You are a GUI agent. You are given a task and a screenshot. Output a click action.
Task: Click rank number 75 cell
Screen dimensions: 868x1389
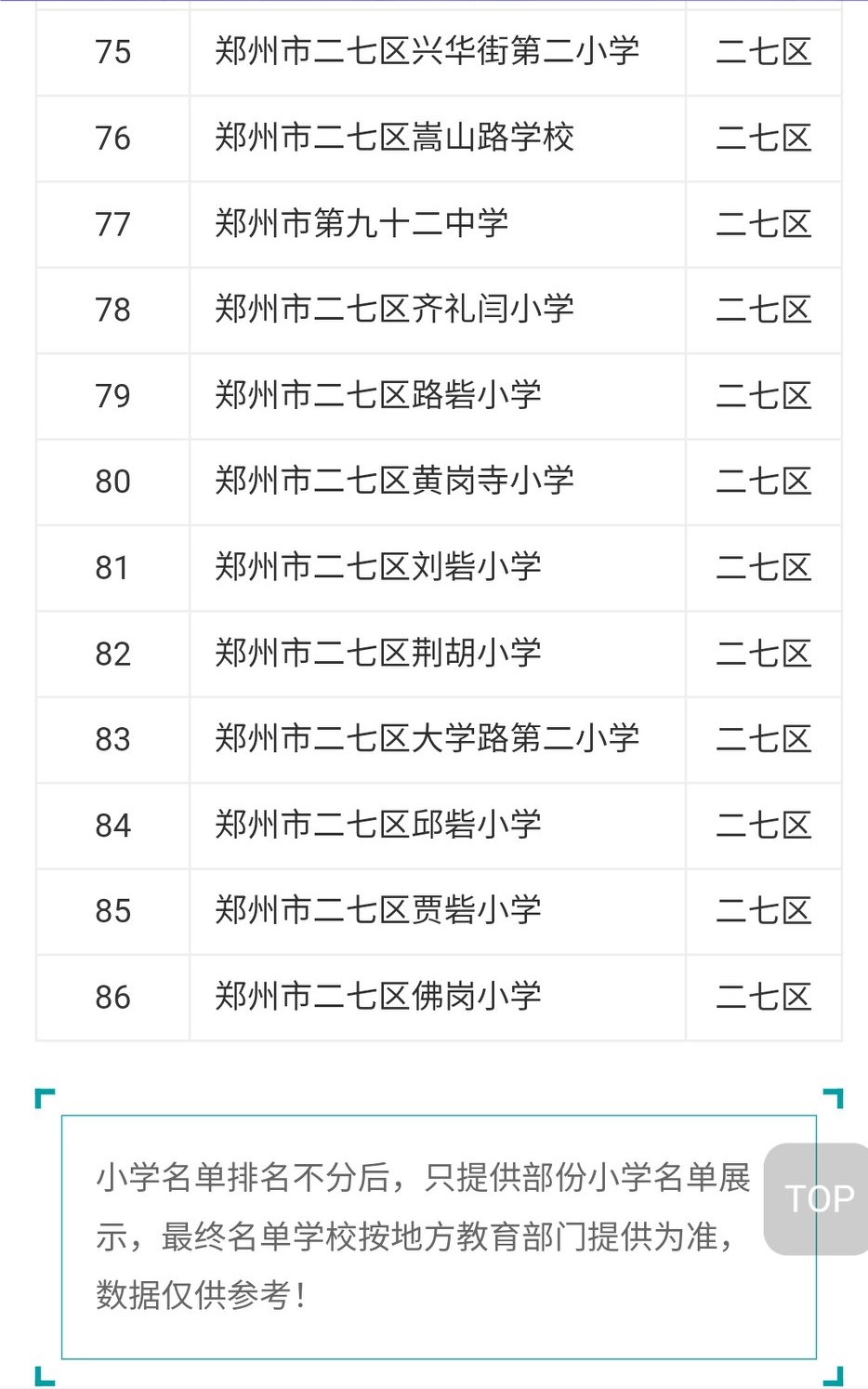(x=112, y=52)
